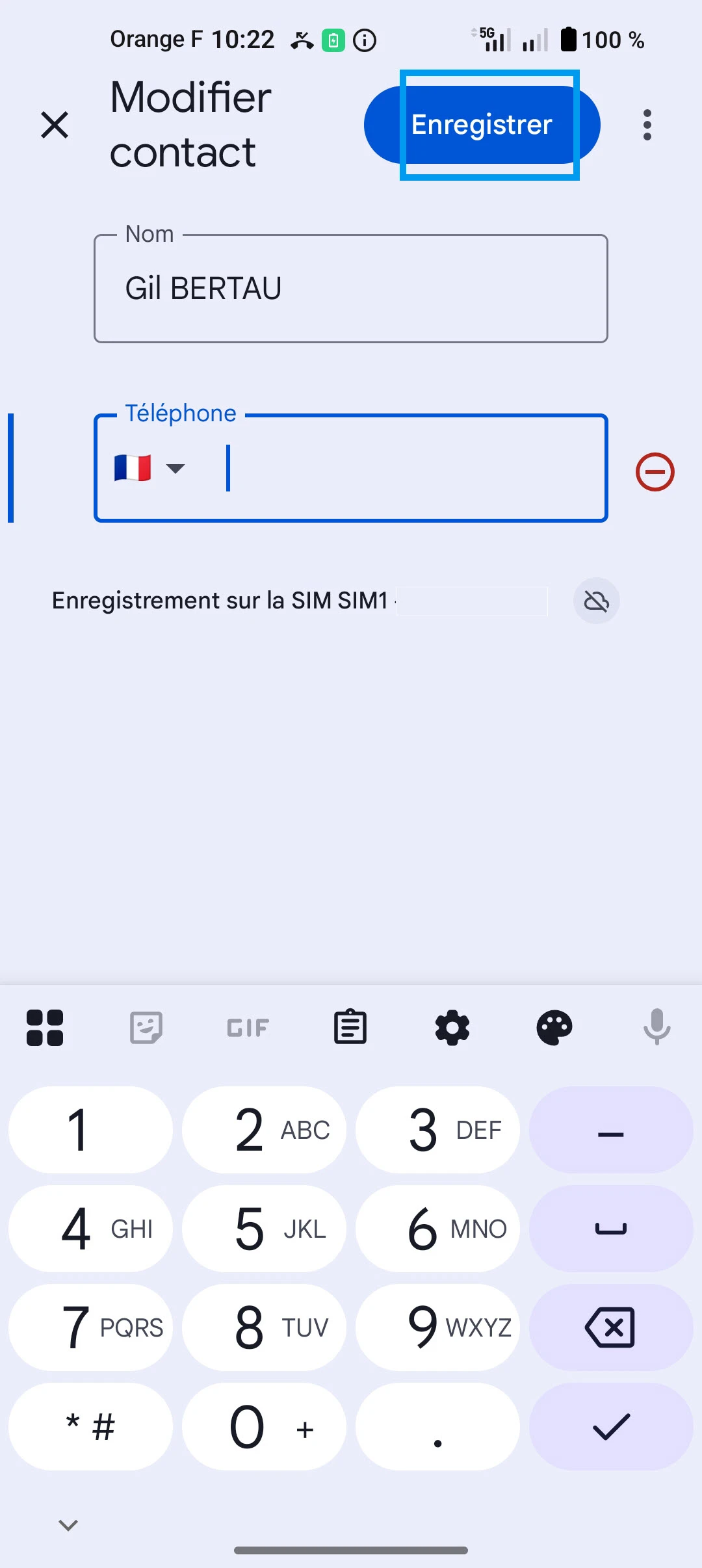Open keyboard theme palette
The width and height of the screenshot is (702, 1568).
point(554,1028)
